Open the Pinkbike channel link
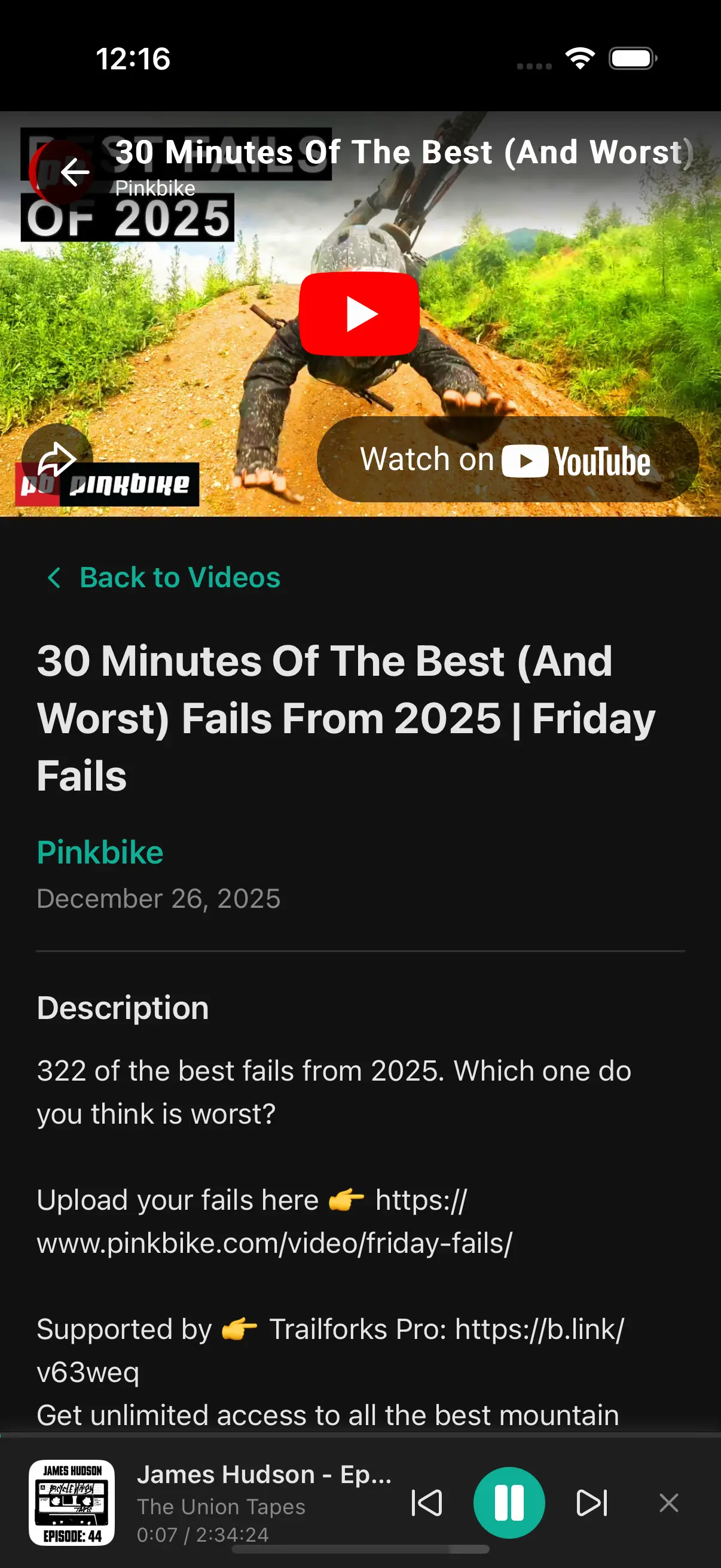The image size is (721, 1568). click(x=100, y=852)
